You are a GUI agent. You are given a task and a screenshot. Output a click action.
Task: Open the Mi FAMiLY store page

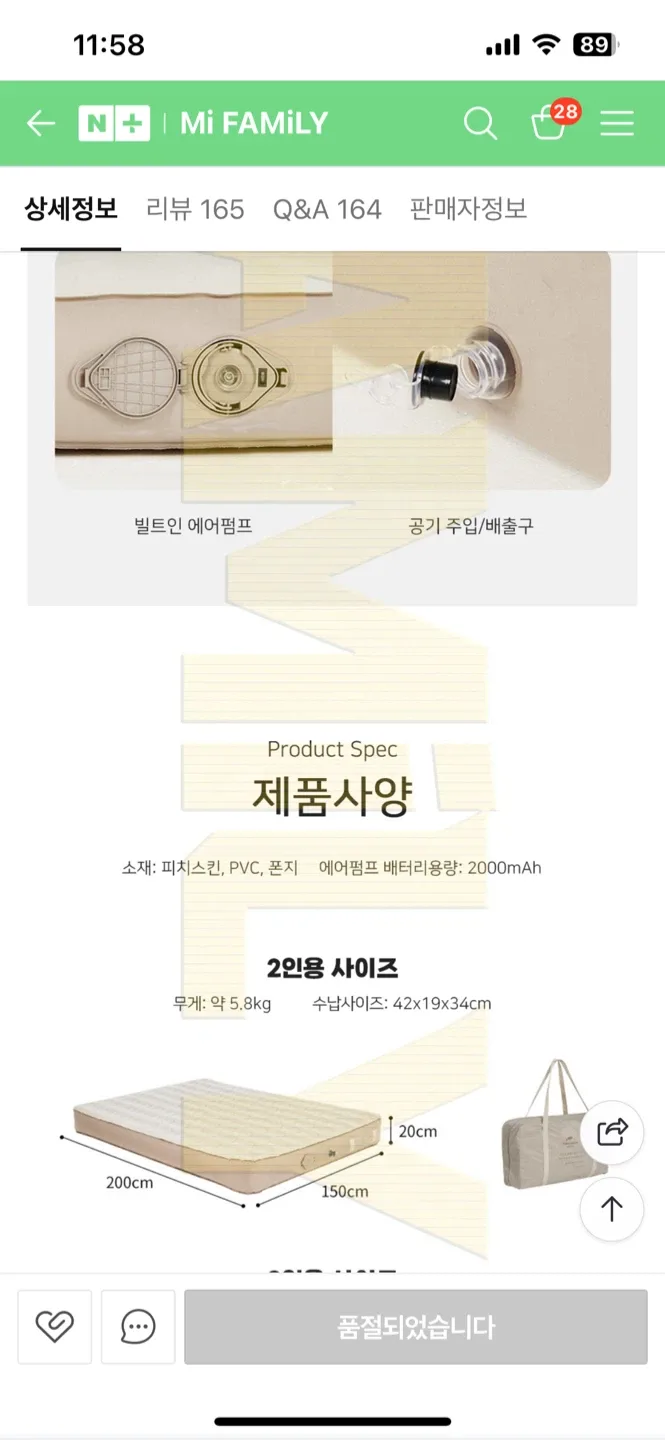(254, 123)
